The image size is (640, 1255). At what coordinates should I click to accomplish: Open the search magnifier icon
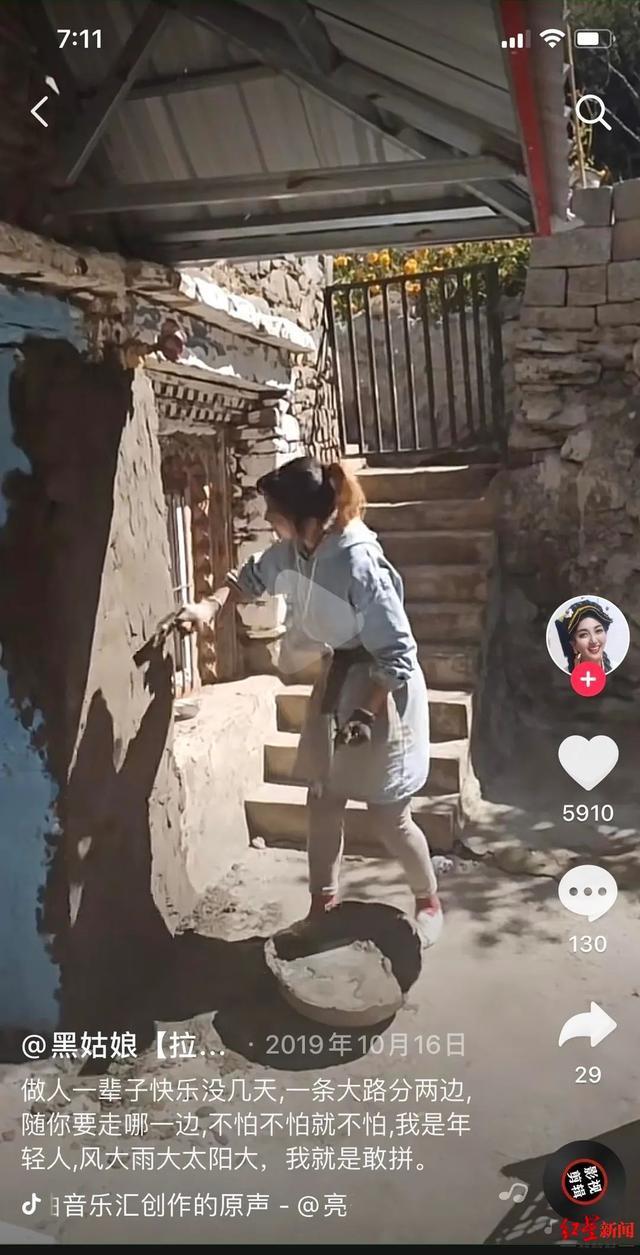tap(592, 112)
